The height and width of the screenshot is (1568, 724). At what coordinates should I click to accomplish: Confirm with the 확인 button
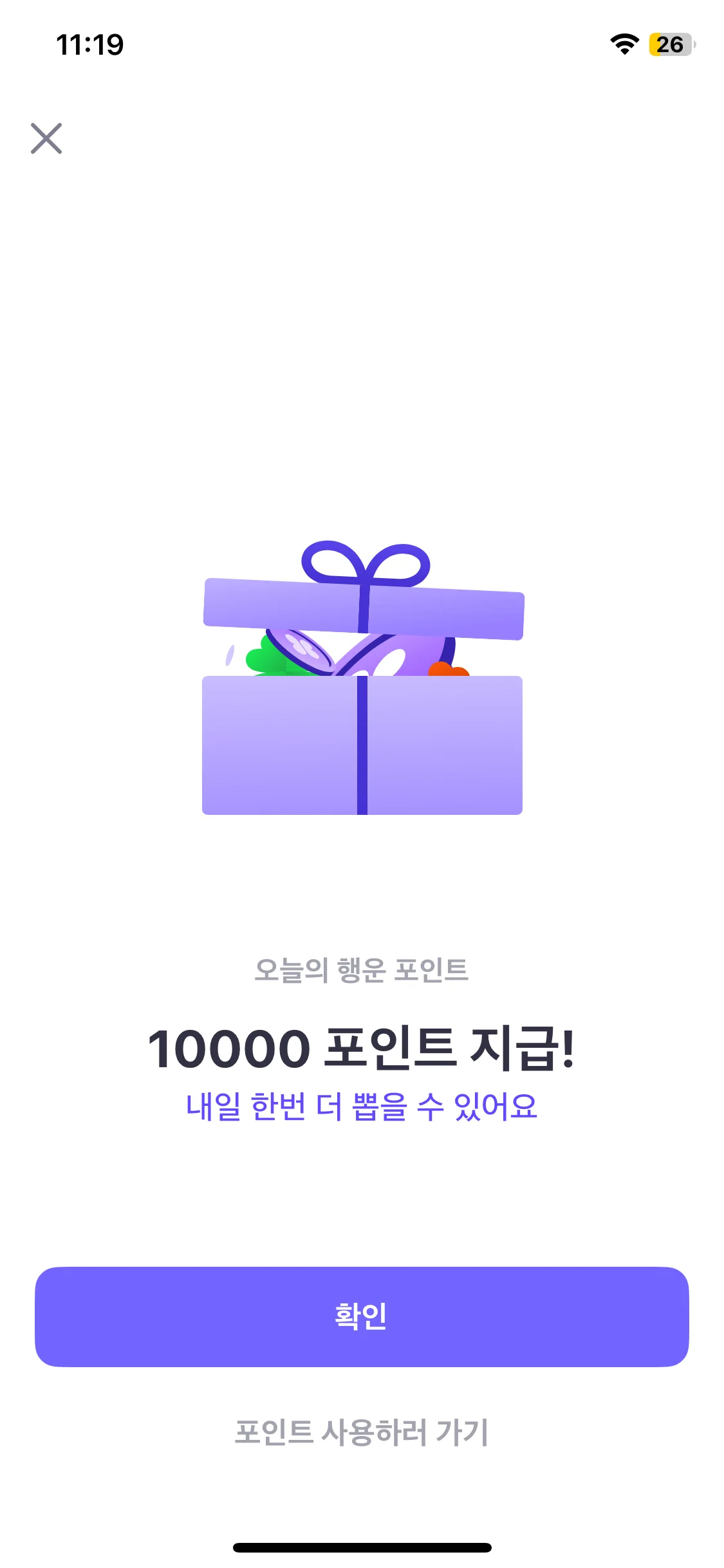[362, 1317]
